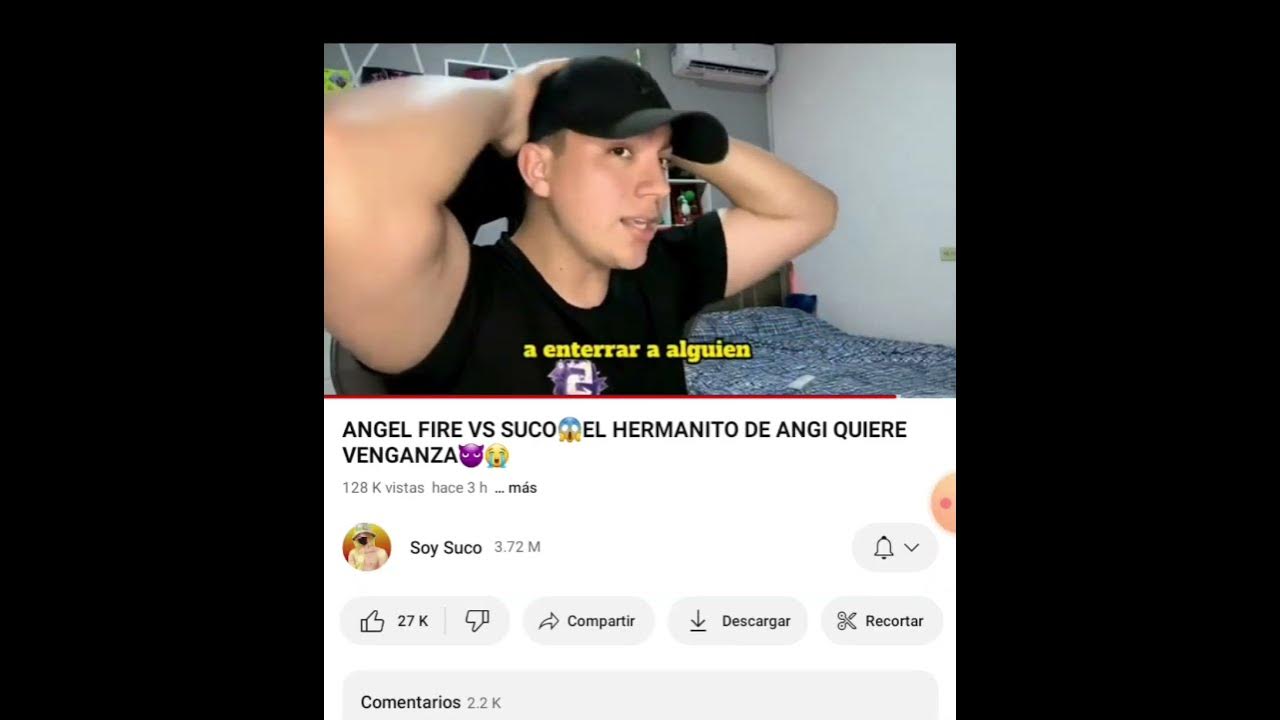Open the Soy Suco channel avatar
This screenshot has width=1280, height=720.
(366, 547)
